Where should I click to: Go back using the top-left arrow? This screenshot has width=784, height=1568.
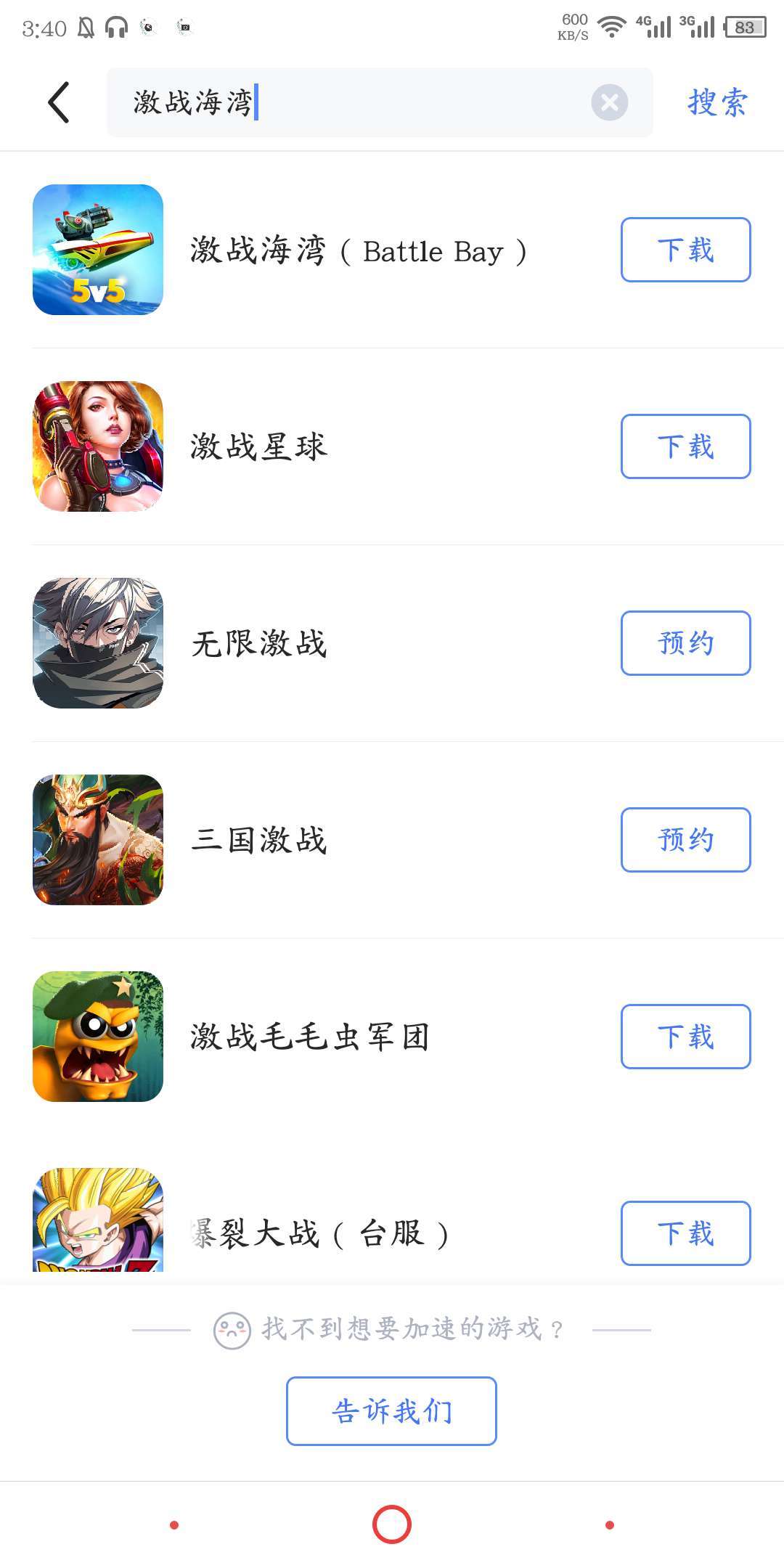59,102
